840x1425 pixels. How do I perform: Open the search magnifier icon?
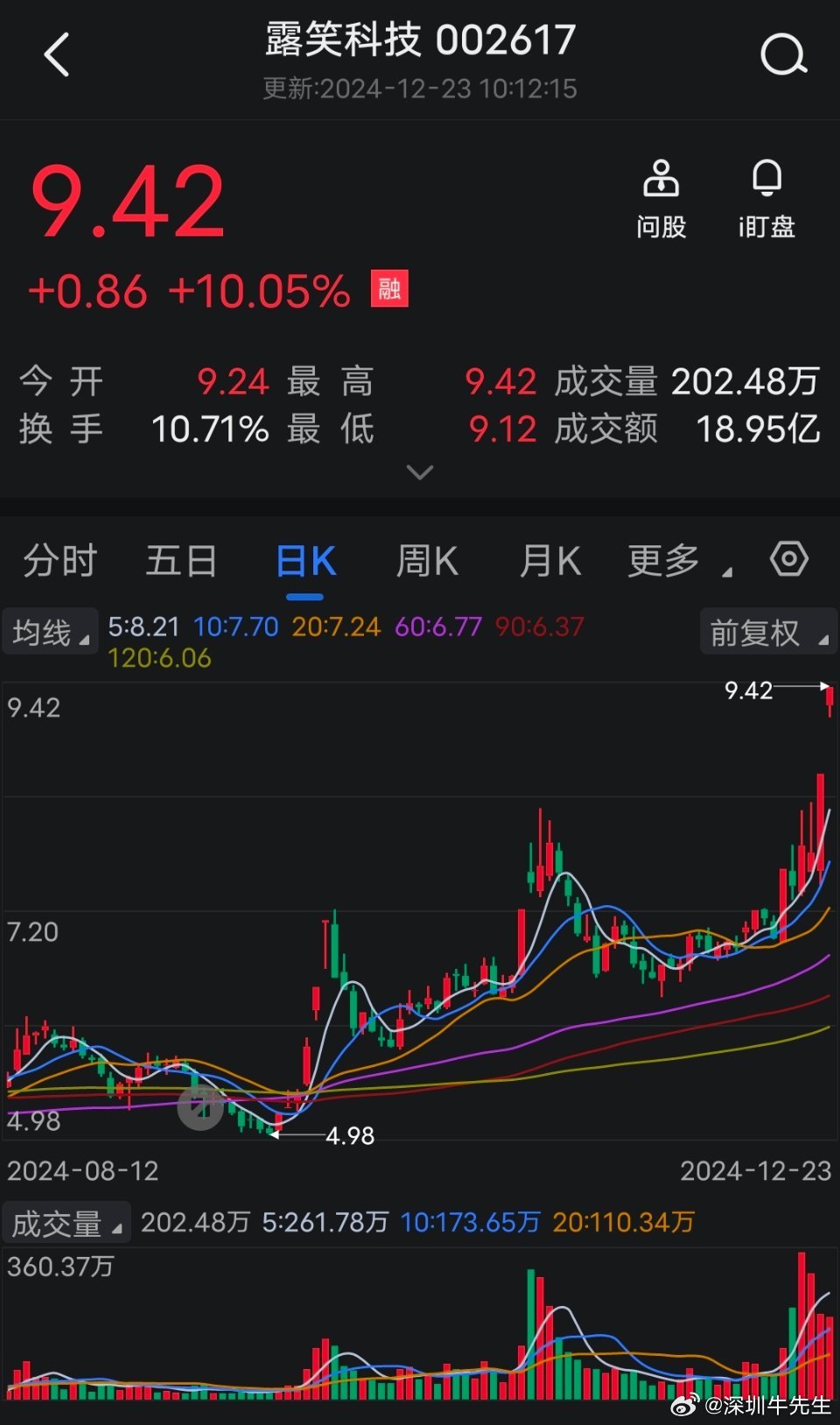[x=783, y=55]
